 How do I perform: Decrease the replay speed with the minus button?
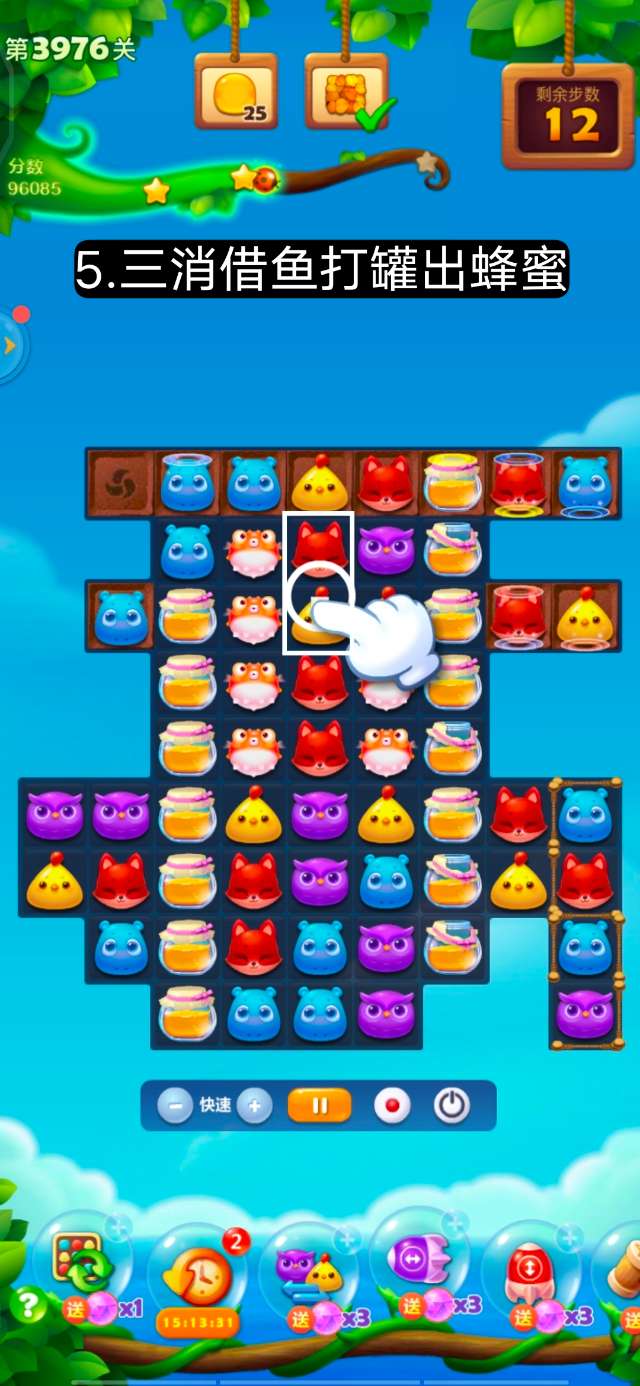pyautogui.click(x=175, y=1106)
